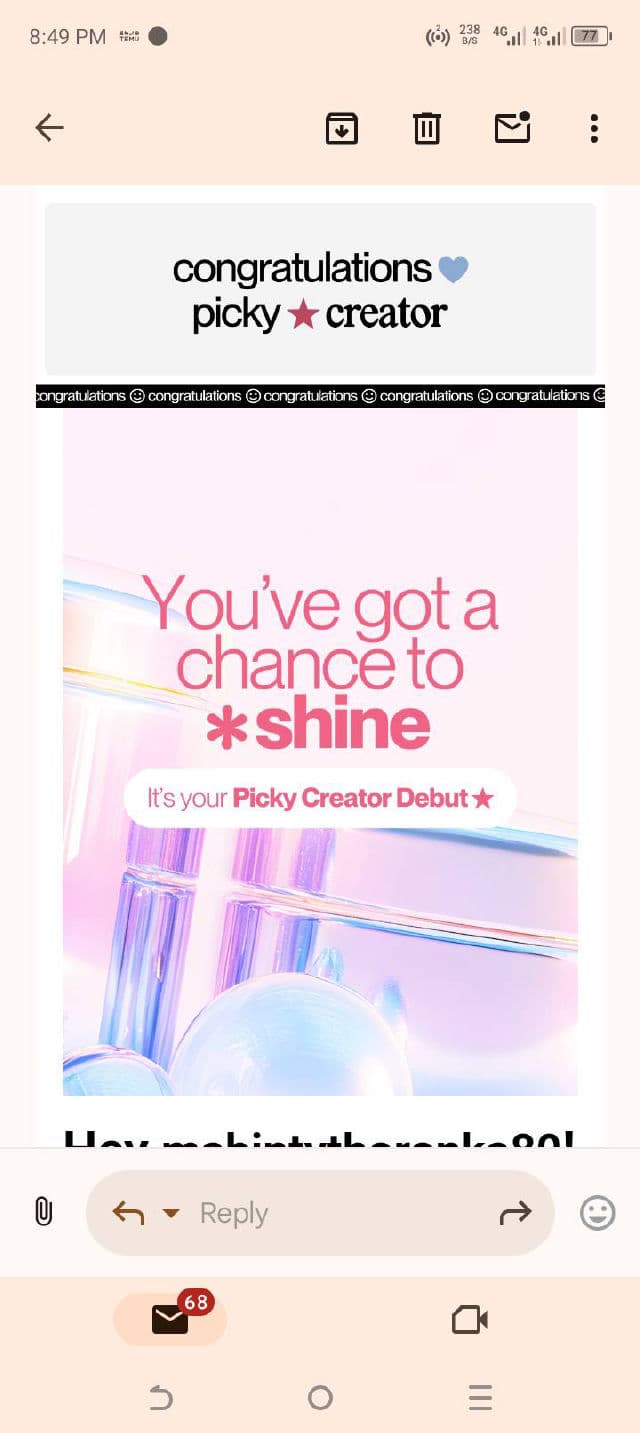Open the overflow menu
This screenshot has width=640, height=1433.
(594, 128)
